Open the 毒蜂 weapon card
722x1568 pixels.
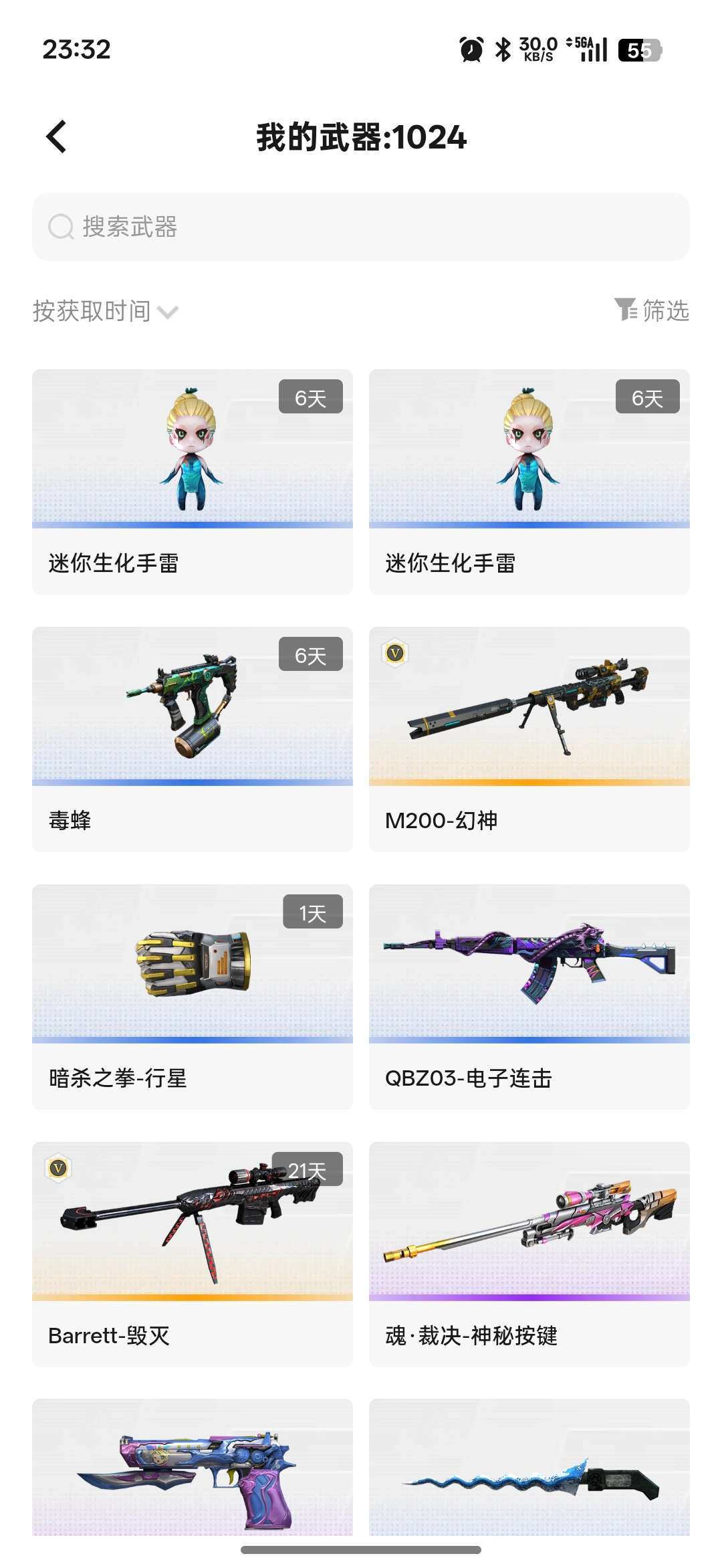click(x=193, y=739)
